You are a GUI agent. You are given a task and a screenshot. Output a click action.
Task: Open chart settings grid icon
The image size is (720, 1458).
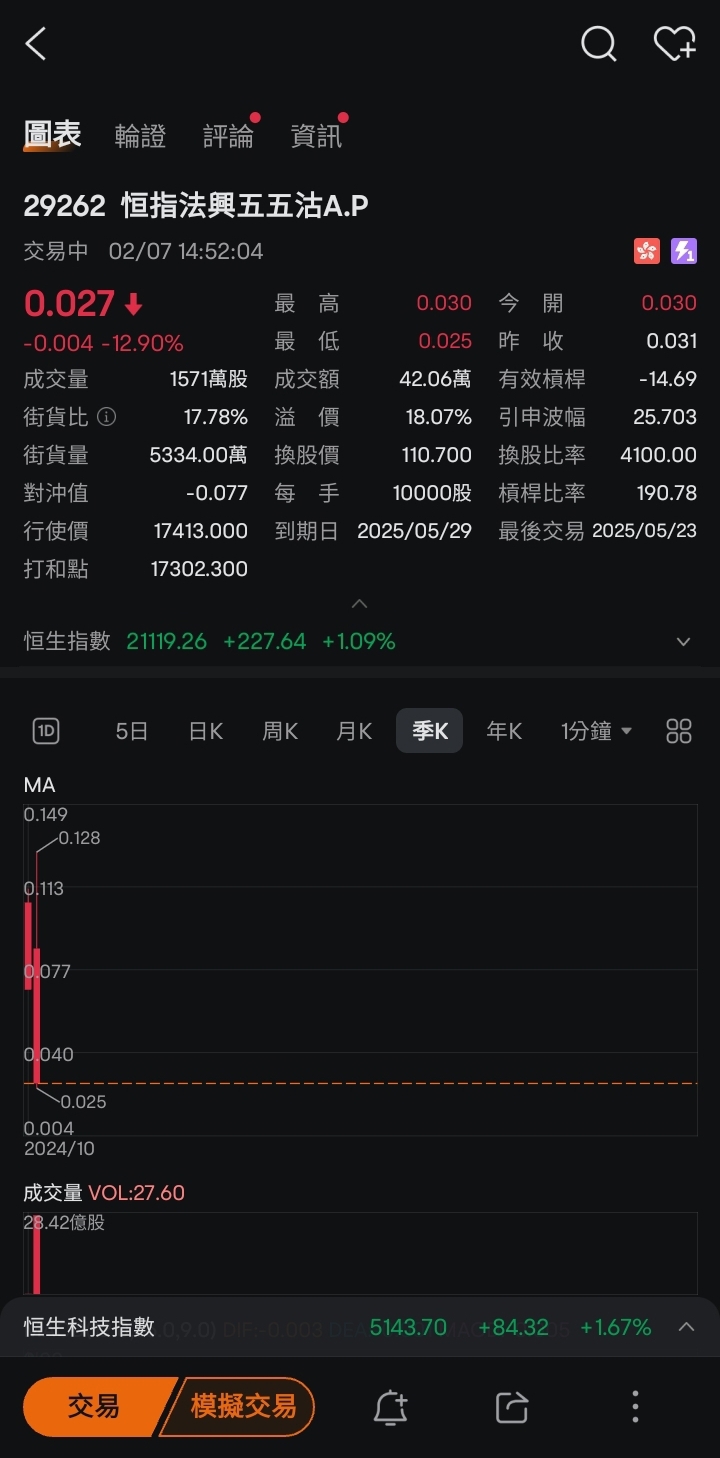click(x=679, y=731)
